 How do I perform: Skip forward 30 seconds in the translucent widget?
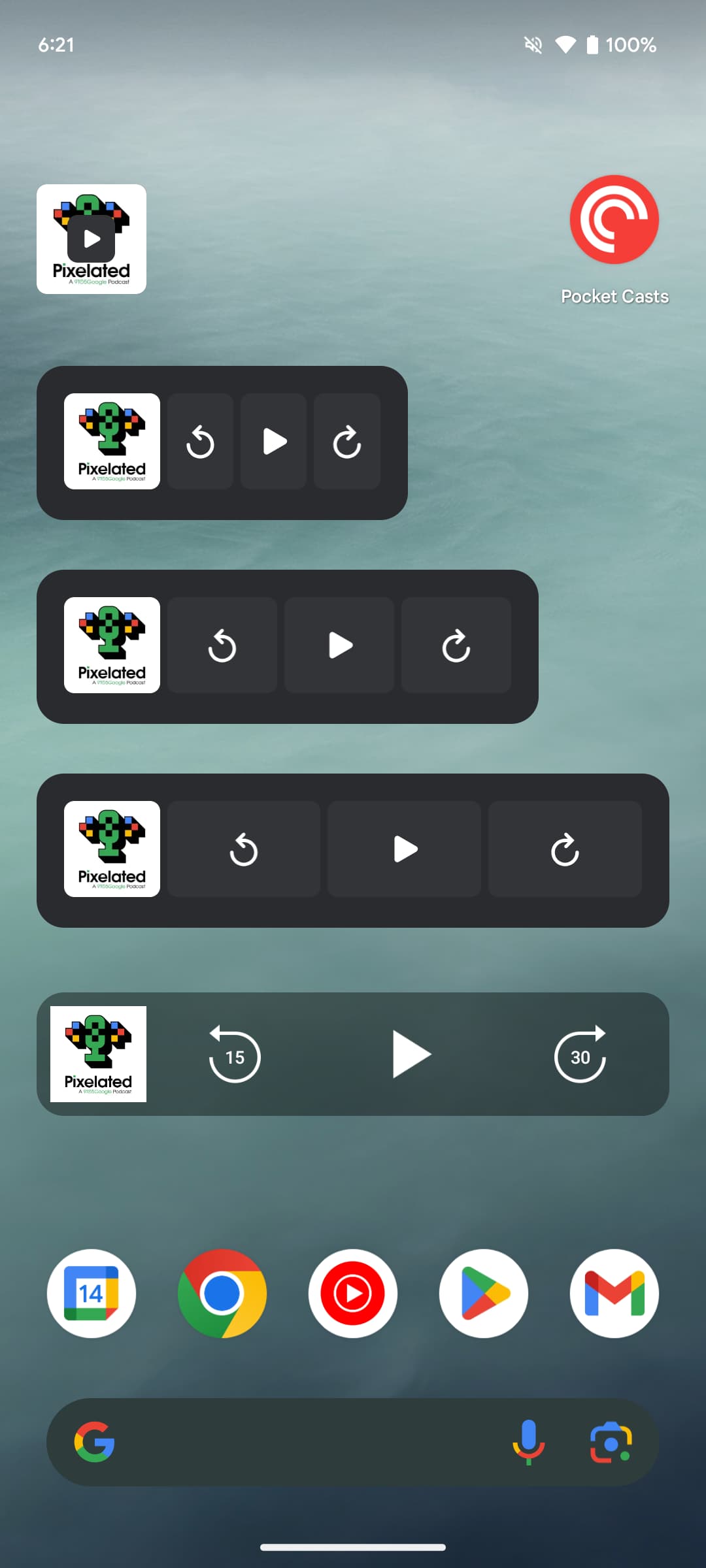coord(580,1054)
